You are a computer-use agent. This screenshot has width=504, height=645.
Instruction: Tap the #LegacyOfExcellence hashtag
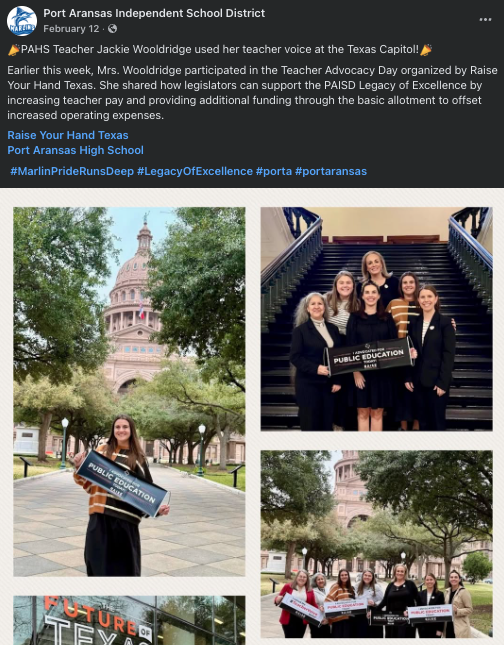click(x=195, y=171)
